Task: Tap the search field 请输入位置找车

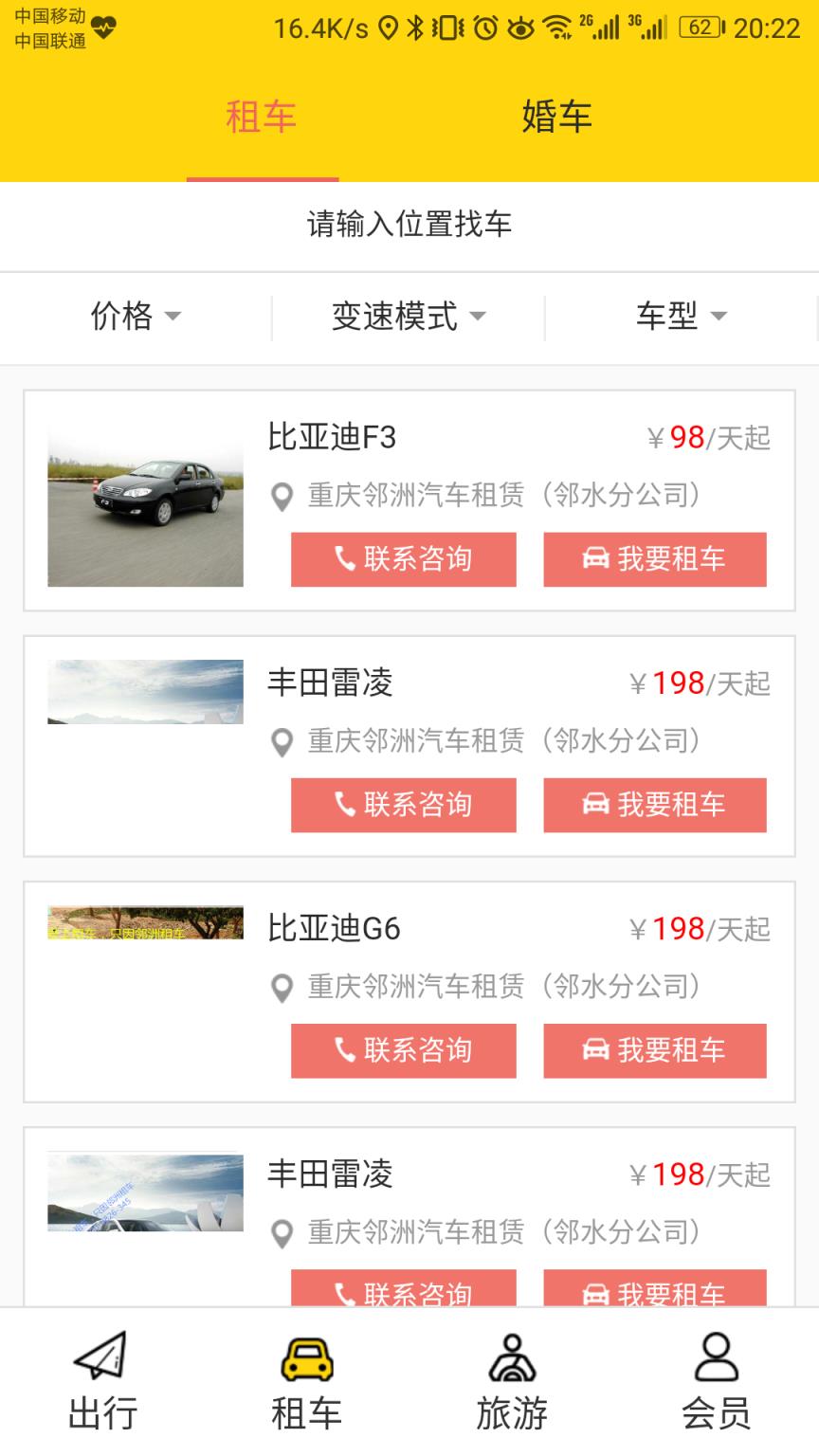Action: click(409, 226)
